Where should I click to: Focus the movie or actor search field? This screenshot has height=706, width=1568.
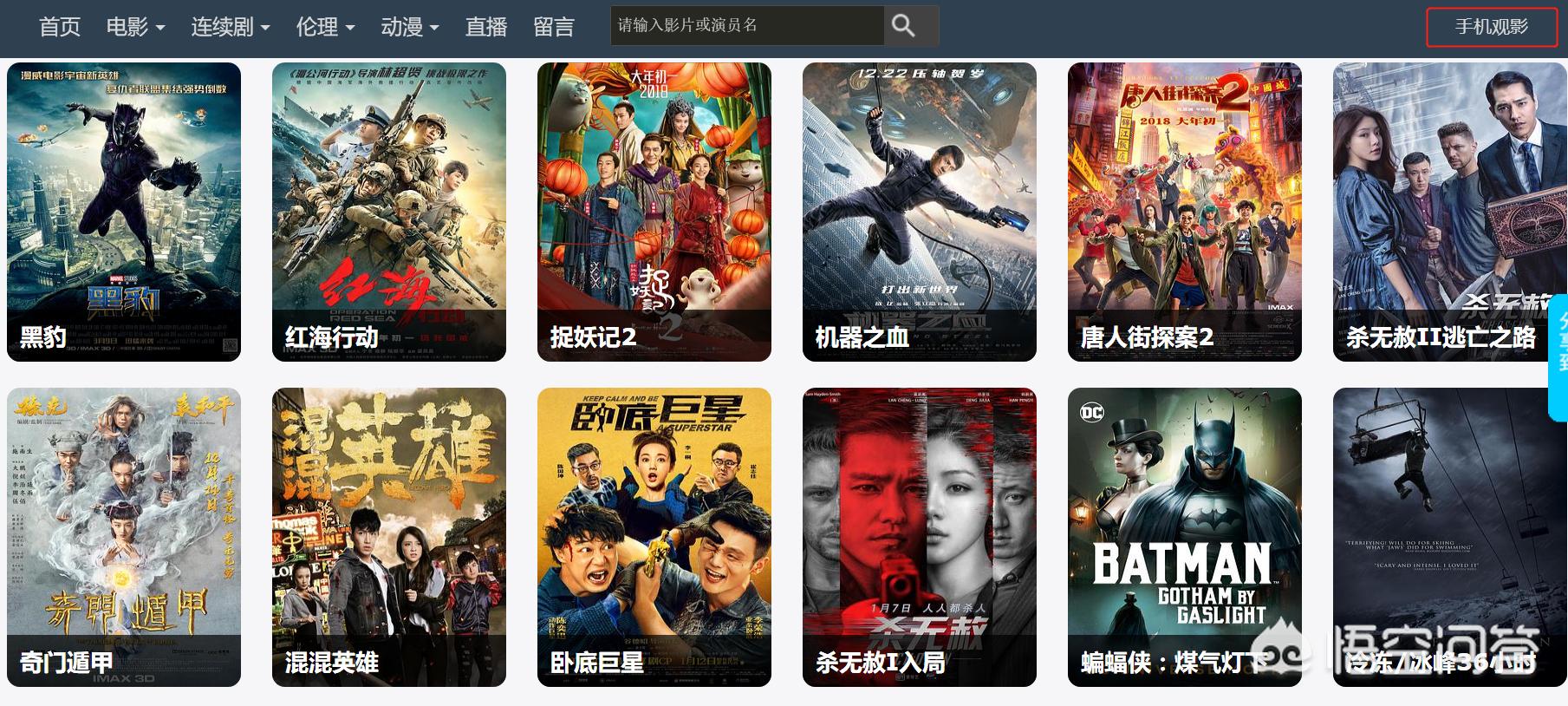[x=746, y=26]
